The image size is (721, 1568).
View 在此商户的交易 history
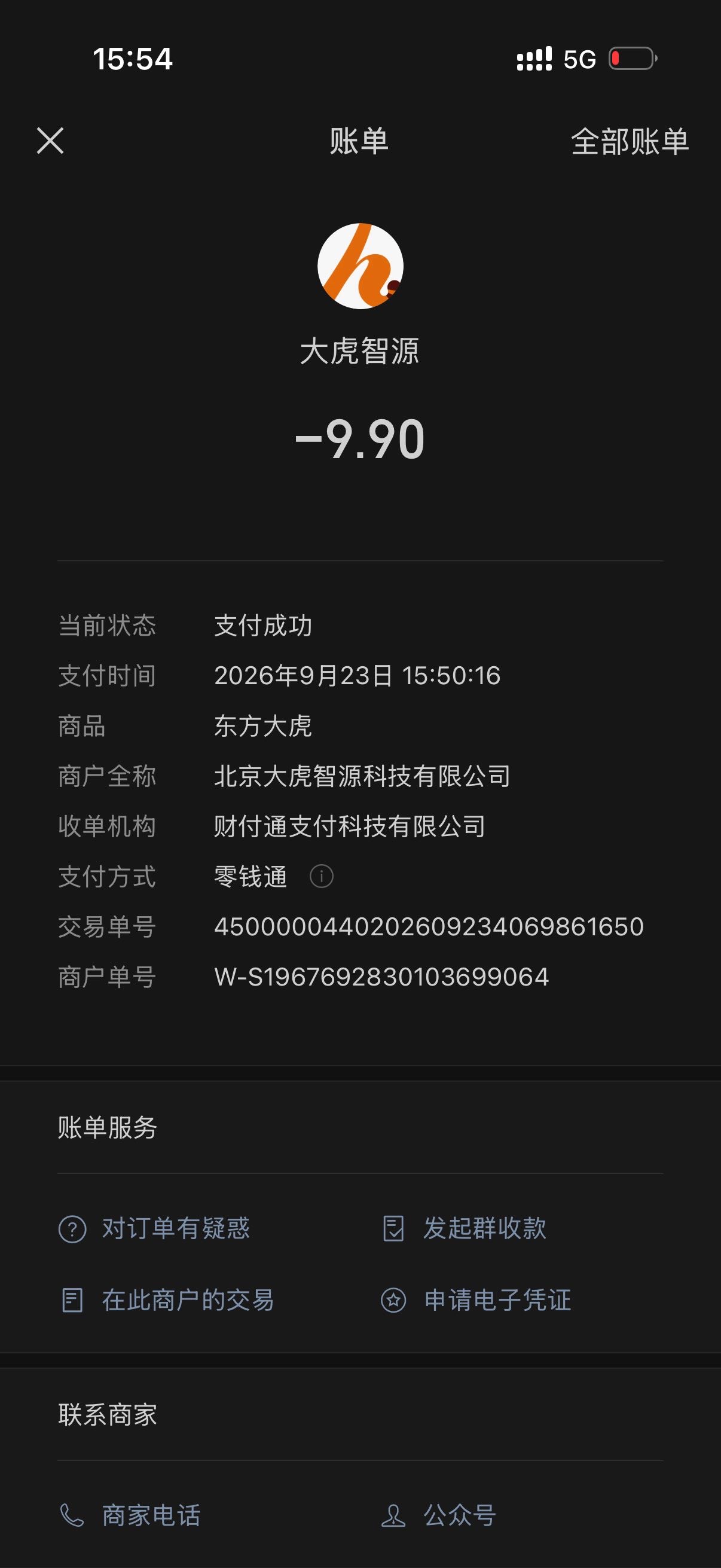coord(166,1300)
